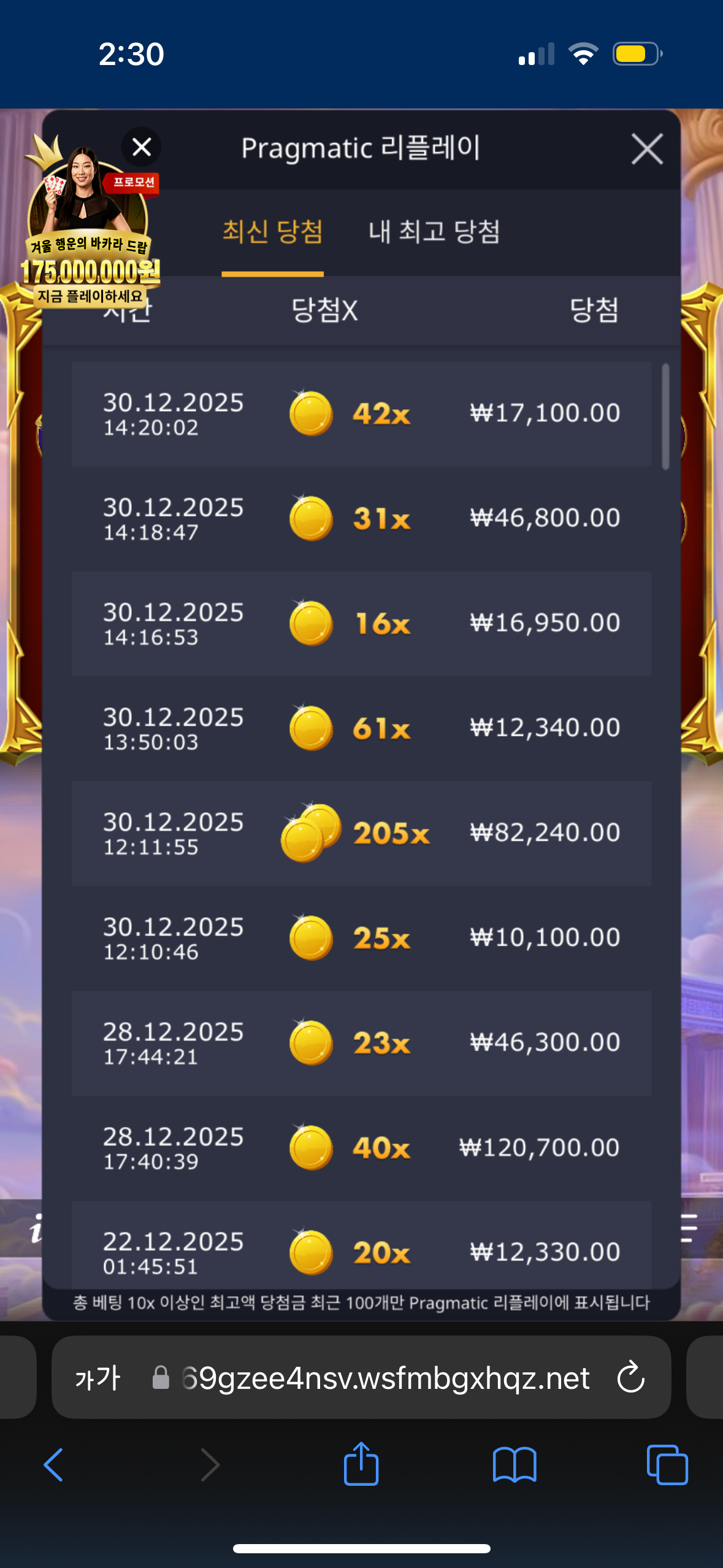Image resolution: width=723 pixels, height=1568 pixels.
Task: Show all open Safari tabs
Action: [x=667, y=1465]
